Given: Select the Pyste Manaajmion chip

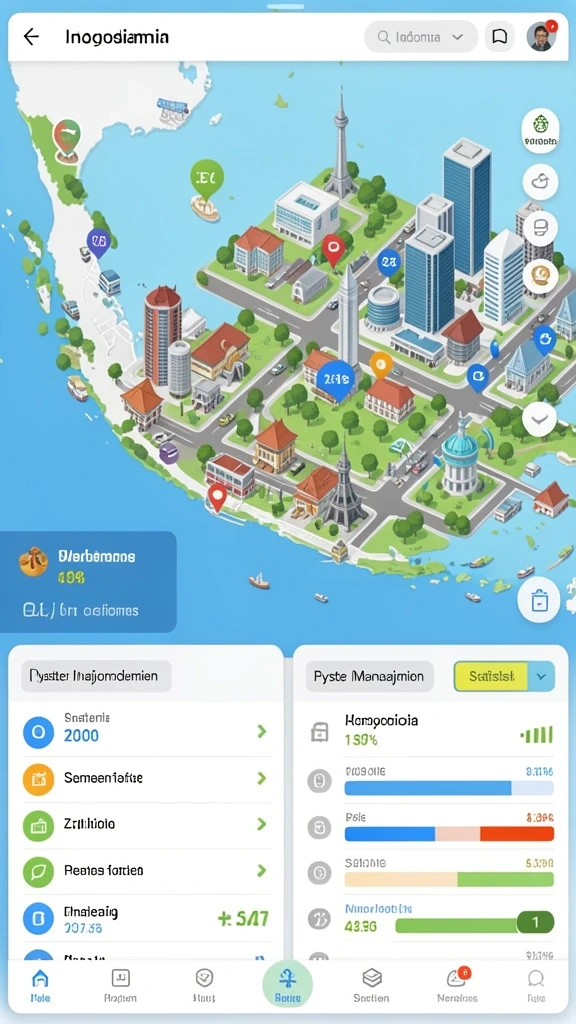Looking at the screenshot, I should (370, 677).
